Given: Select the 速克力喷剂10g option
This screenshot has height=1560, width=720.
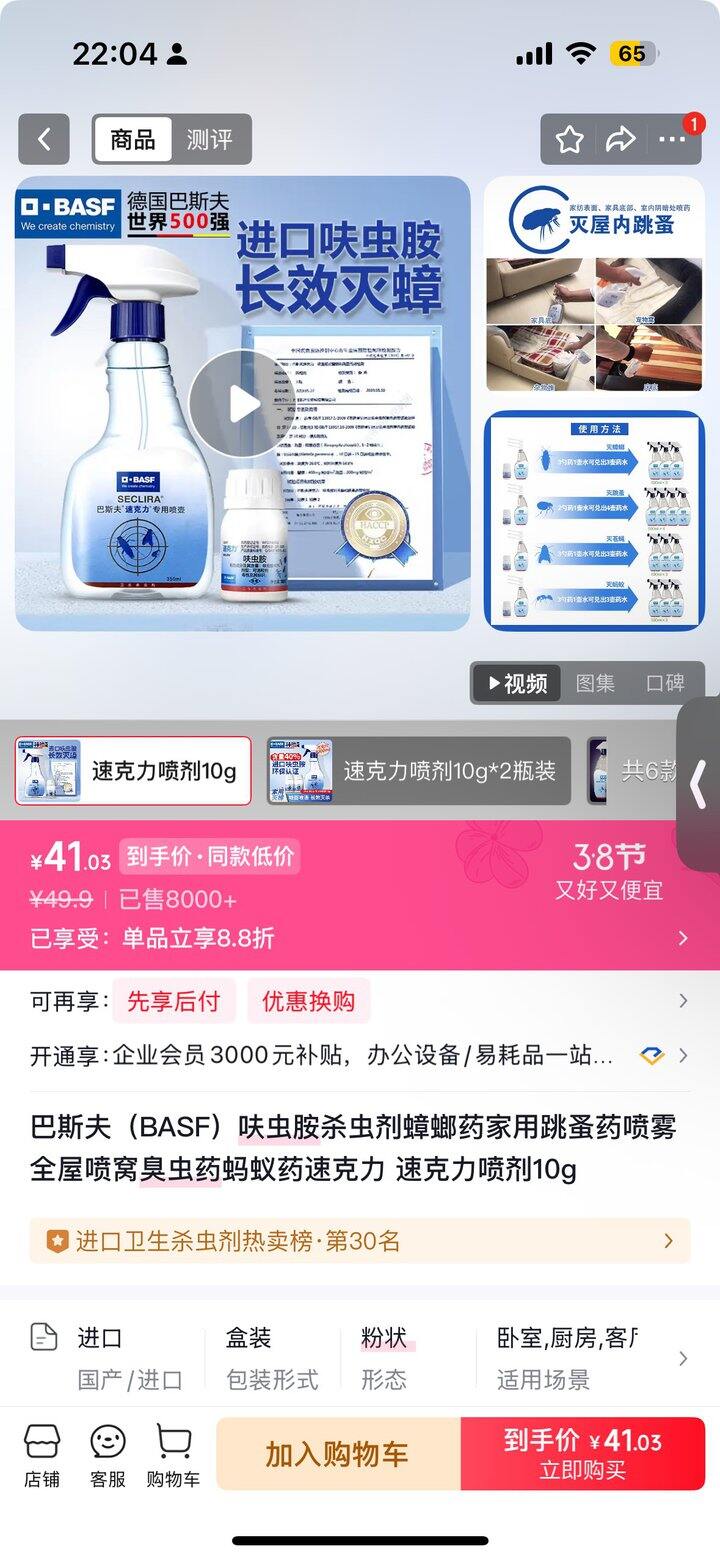Looking at the screenshot, I should coord(133,771).
